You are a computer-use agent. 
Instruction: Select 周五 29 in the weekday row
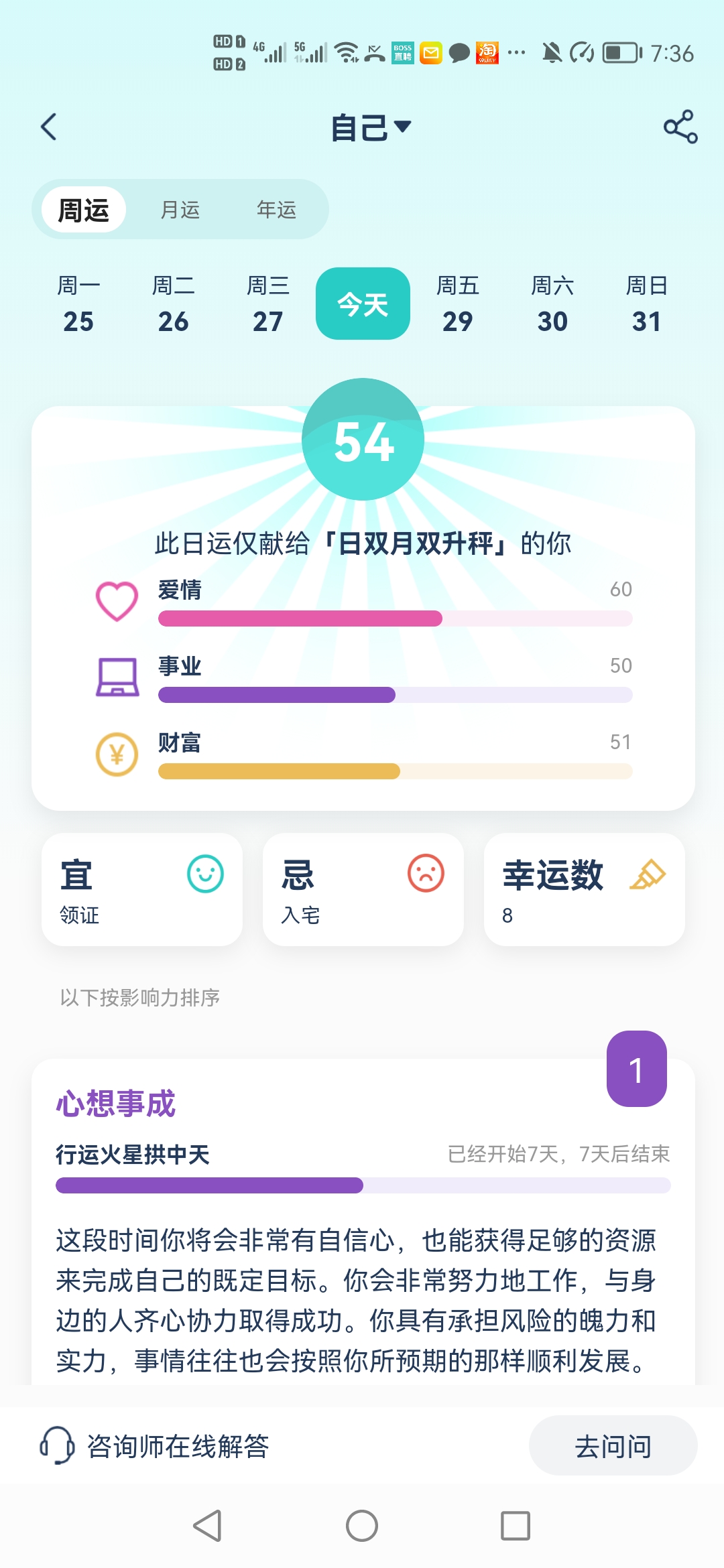[459, 303]
